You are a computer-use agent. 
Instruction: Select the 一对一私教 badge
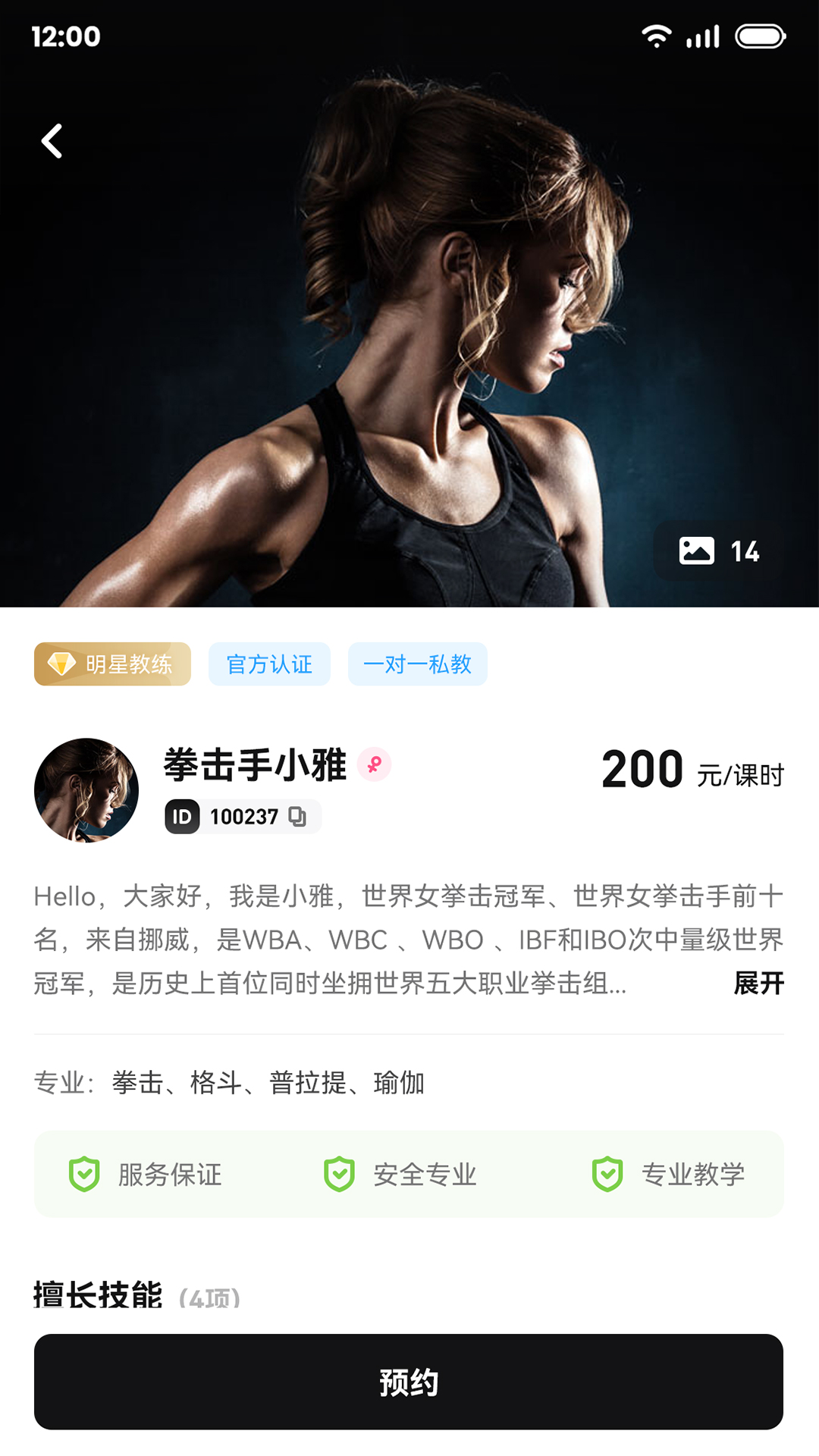[x=418, y=664]
